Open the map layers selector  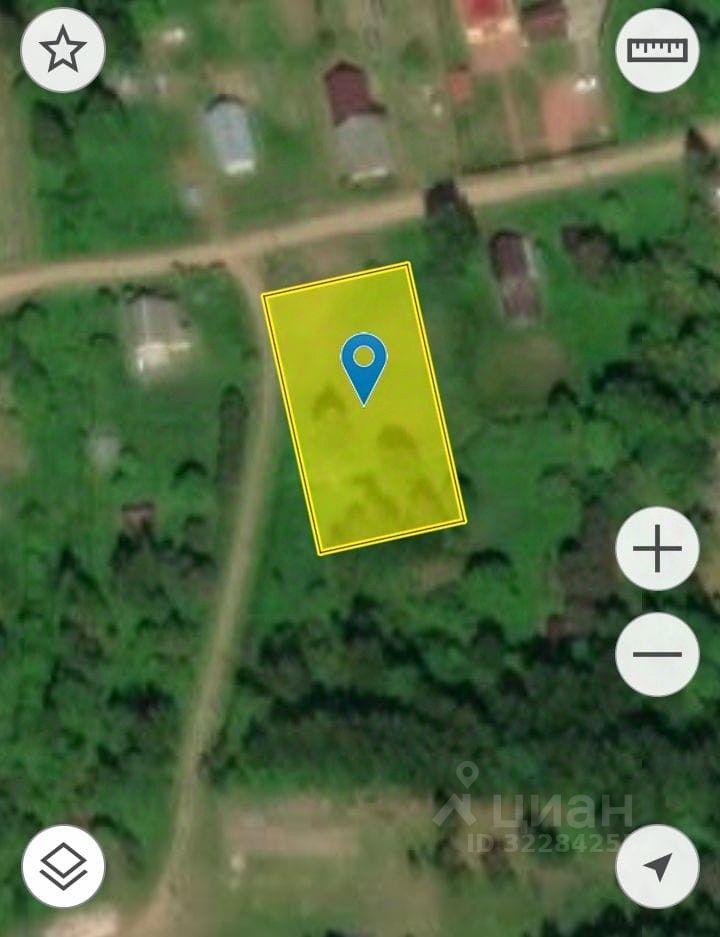63,866
